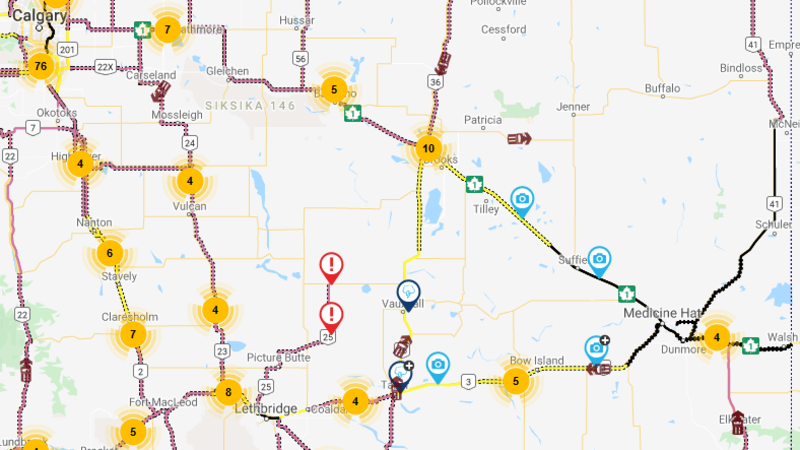Expand the 4 cluster at Vulcan

click(x=189, y=182)
